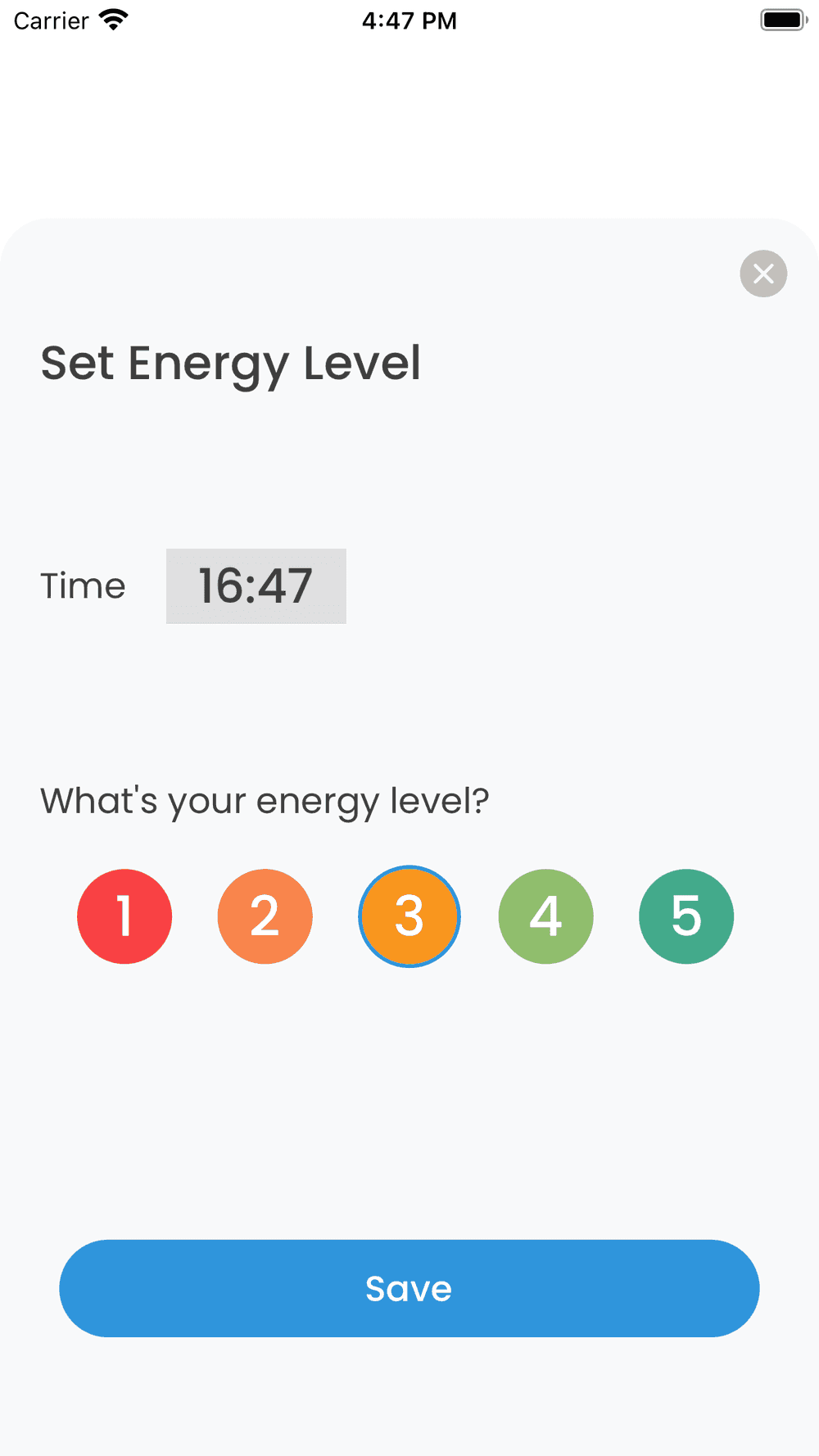The height and width of the screenshot is (1456, 819).
Task: Save the energy level entry
Action: 409,1288
